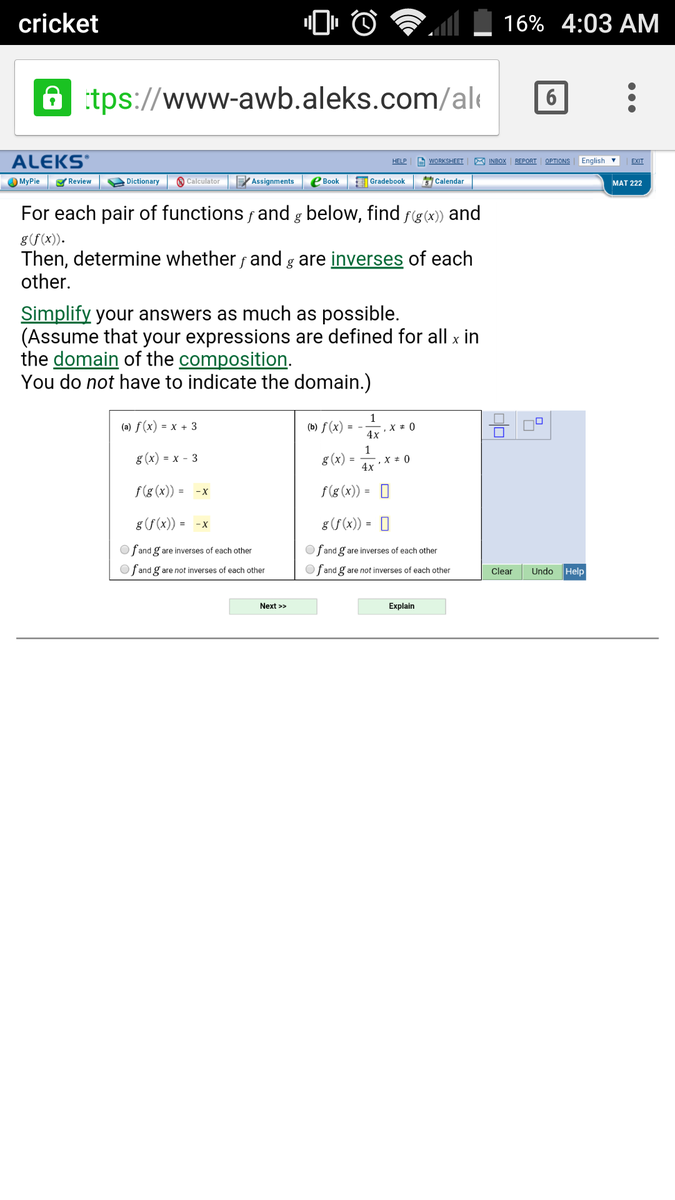Viewport: 675px width, 1200px height.
Task: Go to the Assignments tab
Action: 265,181
